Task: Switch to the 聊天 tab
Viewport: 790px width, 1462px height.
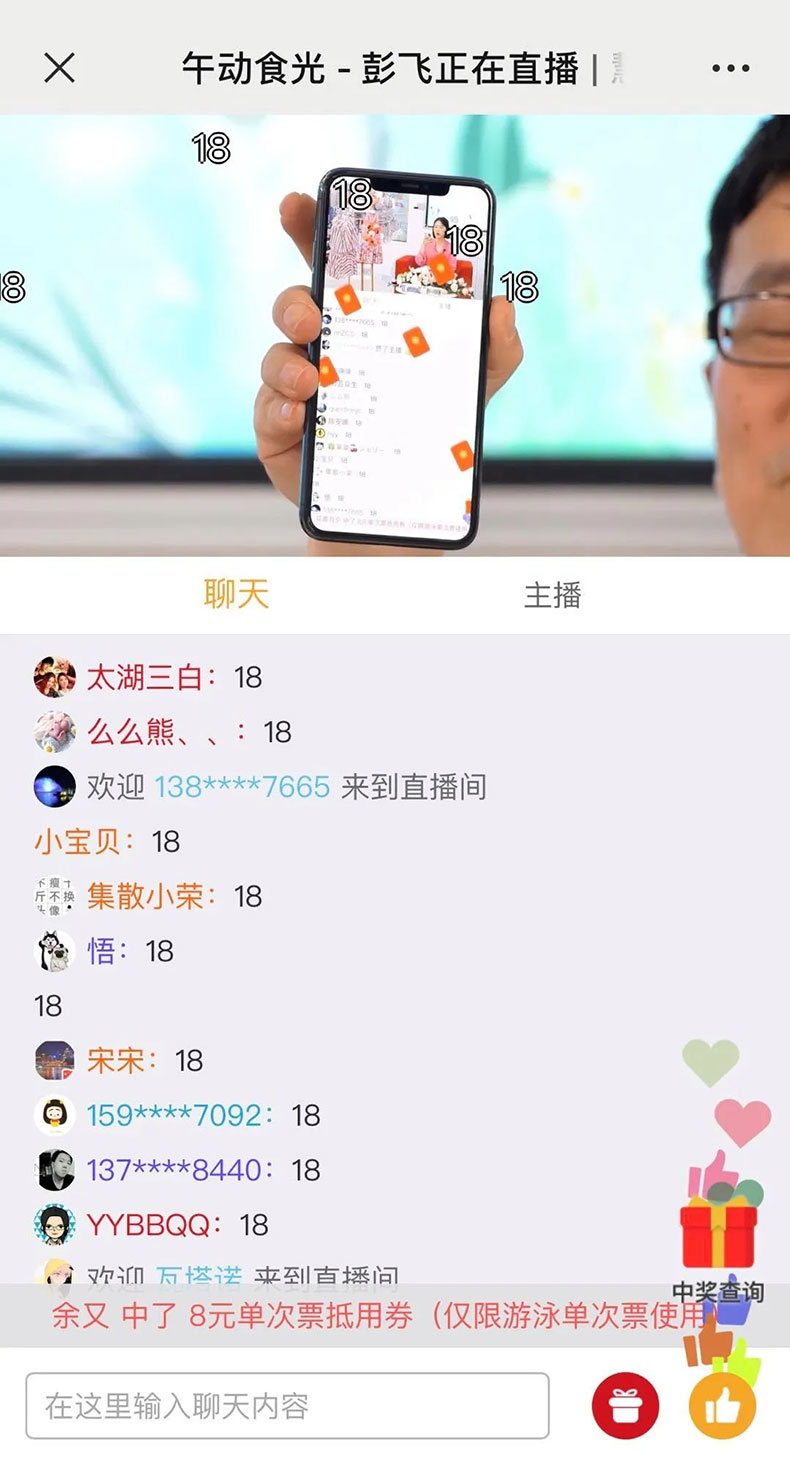Action: coord(237,595)
